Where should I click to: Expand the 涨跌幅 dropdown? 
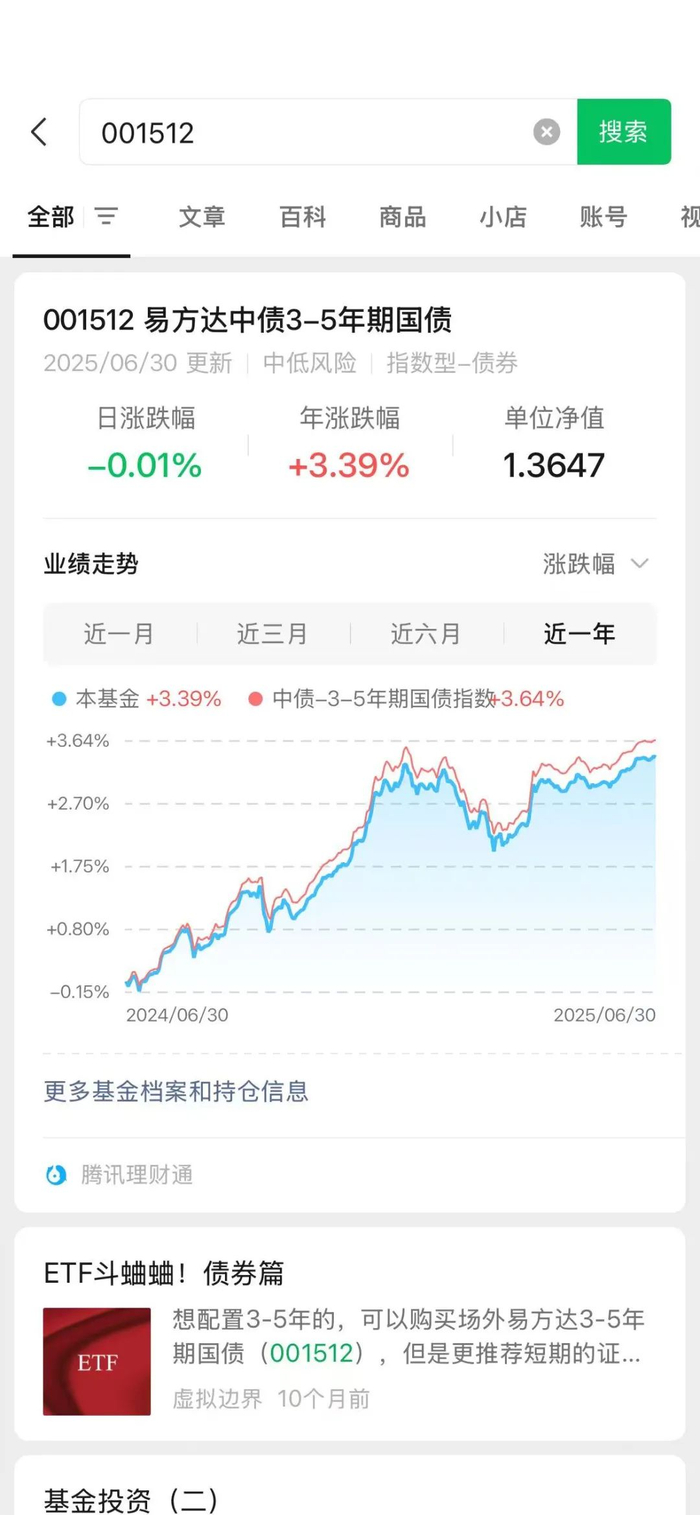tap(597, 564)
